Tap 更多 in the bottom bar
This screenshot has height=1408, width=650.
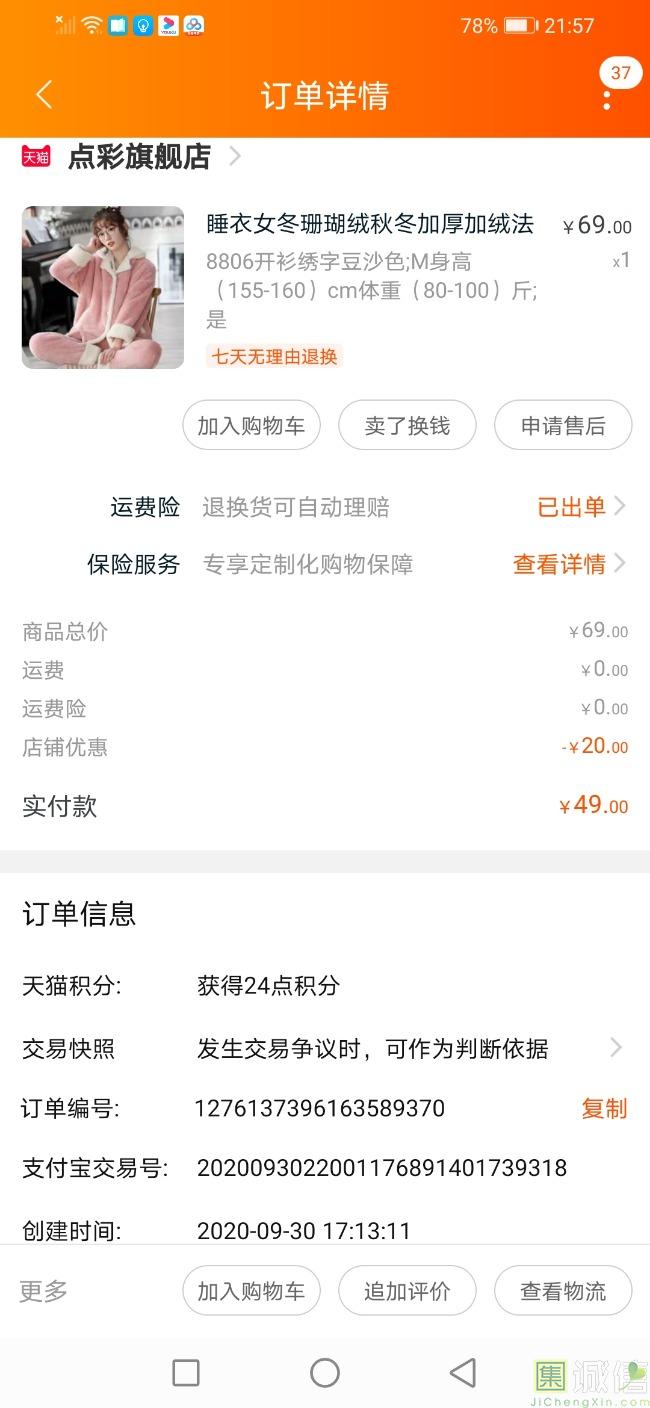[x=44, y=1291]
